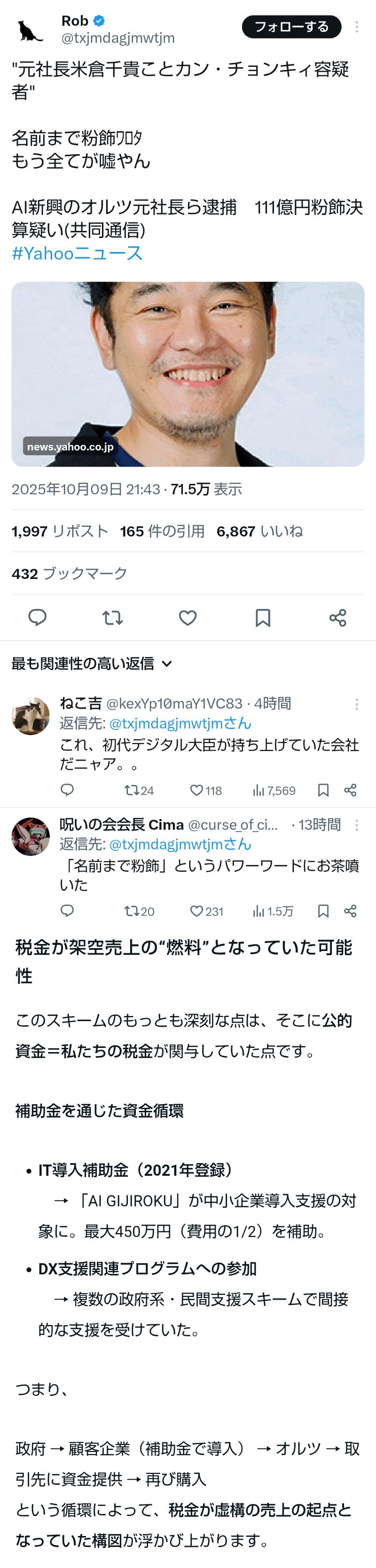376x1568 pixels.
Task: Reply to 呪いの会会長 Cima's comment
Action: (x=67, y=911)
